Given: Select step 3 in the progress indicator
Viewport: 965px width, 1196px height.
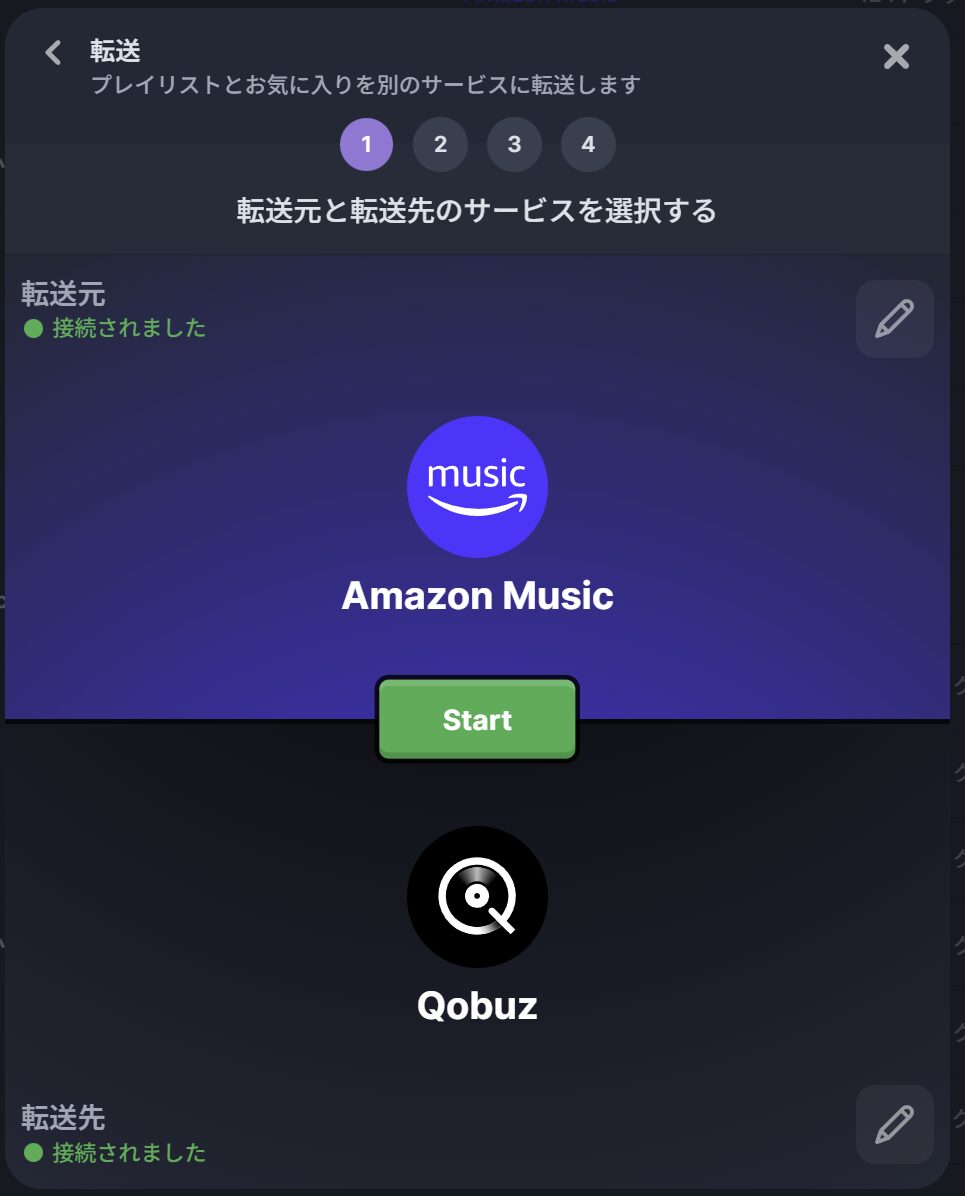Looking at the screenshot, I should point(514,144).
